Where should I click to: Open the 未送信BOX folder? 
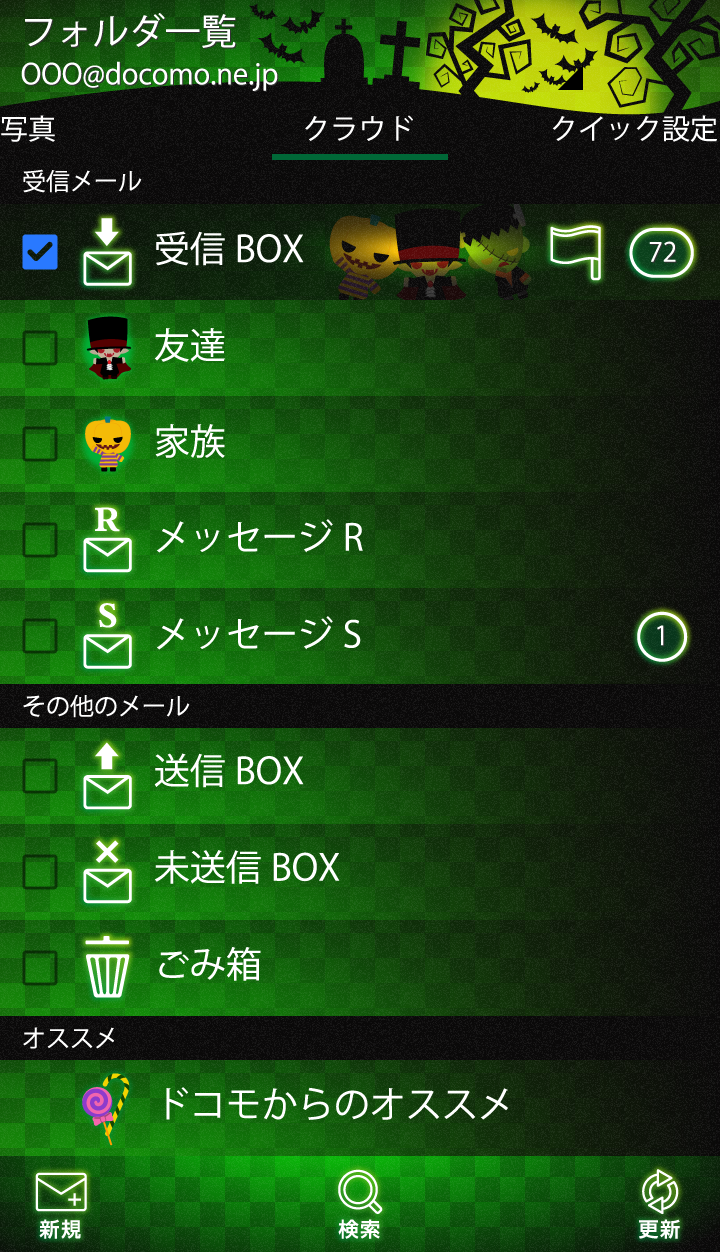click(x=247, y=868)
